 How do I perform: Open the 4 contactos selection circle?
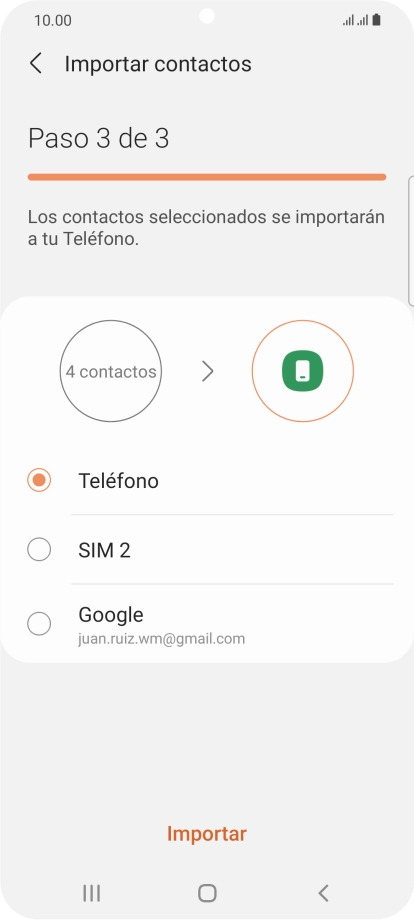[111, 371]
